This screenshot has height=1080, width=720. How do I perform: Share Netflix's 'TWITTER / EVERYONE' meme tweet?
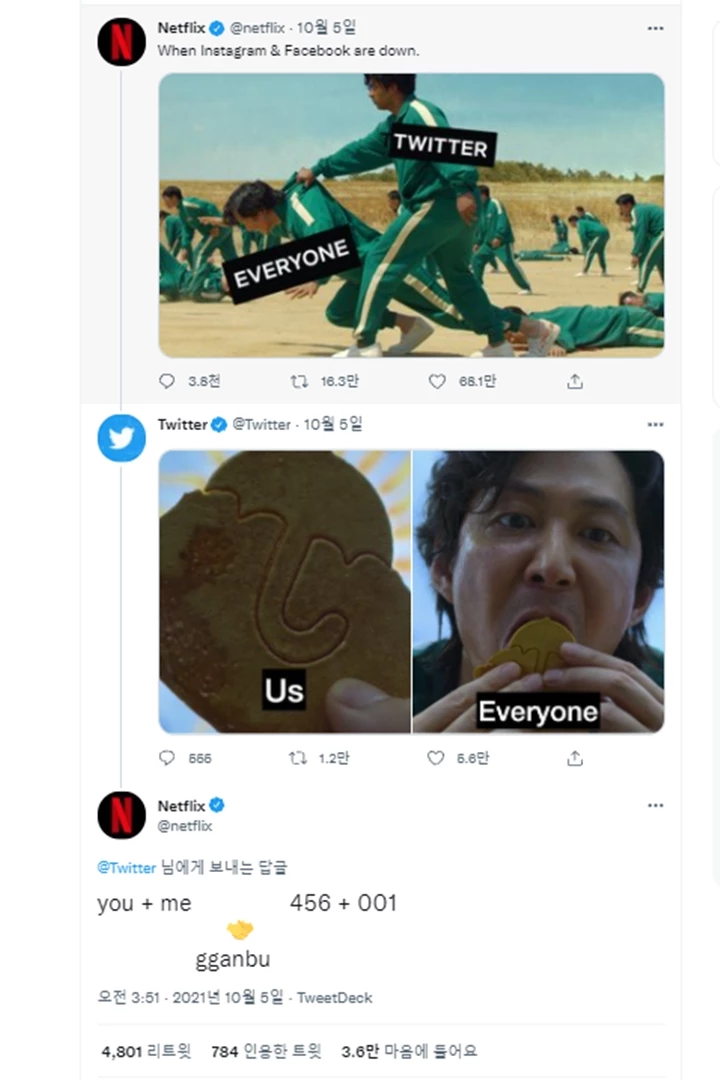[x=575, y=381]
